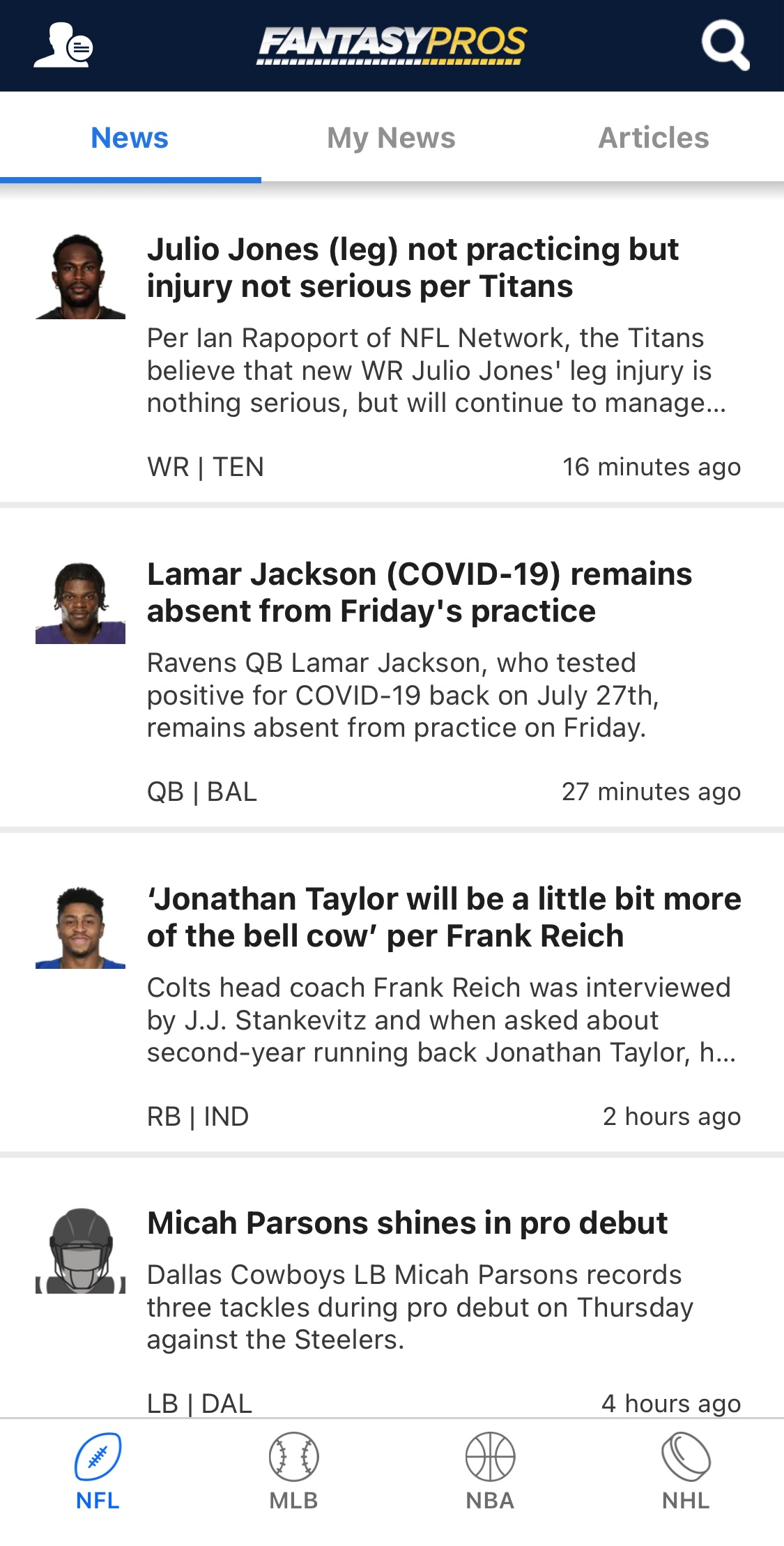Open the Julio Jones leg injury story
The image size is (784, 1546).
(413, 268)
